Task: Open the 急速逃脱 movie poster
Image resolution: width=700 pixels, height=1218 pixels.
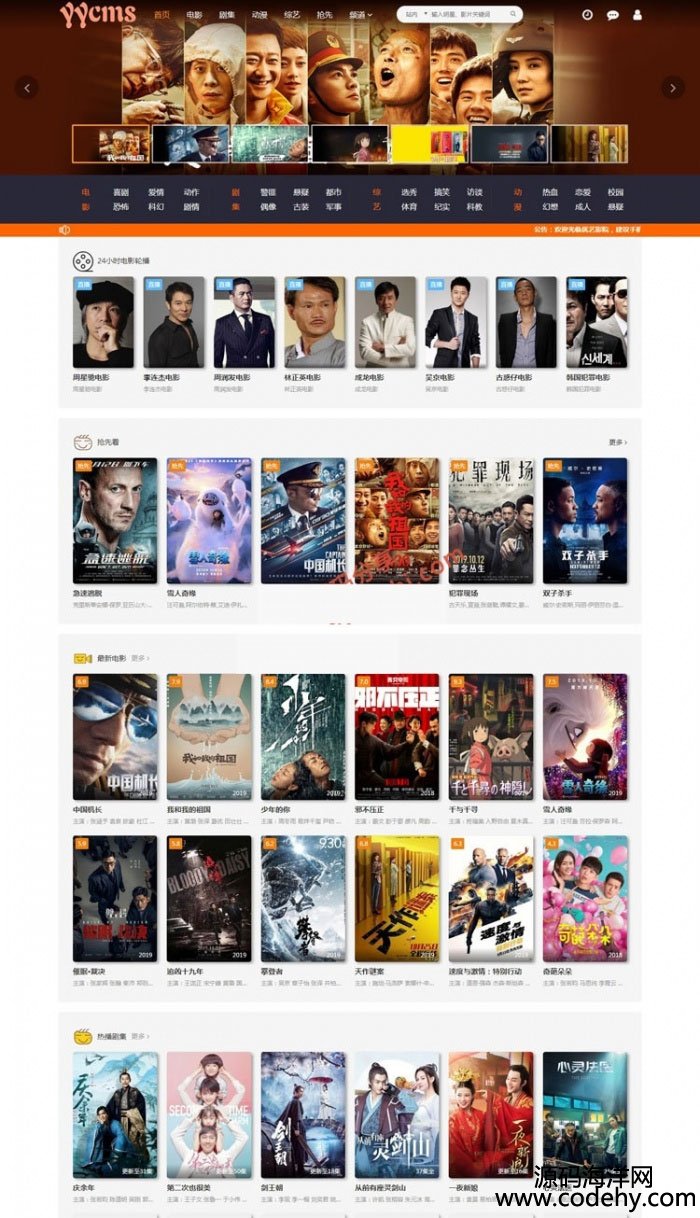Action: 114,520
